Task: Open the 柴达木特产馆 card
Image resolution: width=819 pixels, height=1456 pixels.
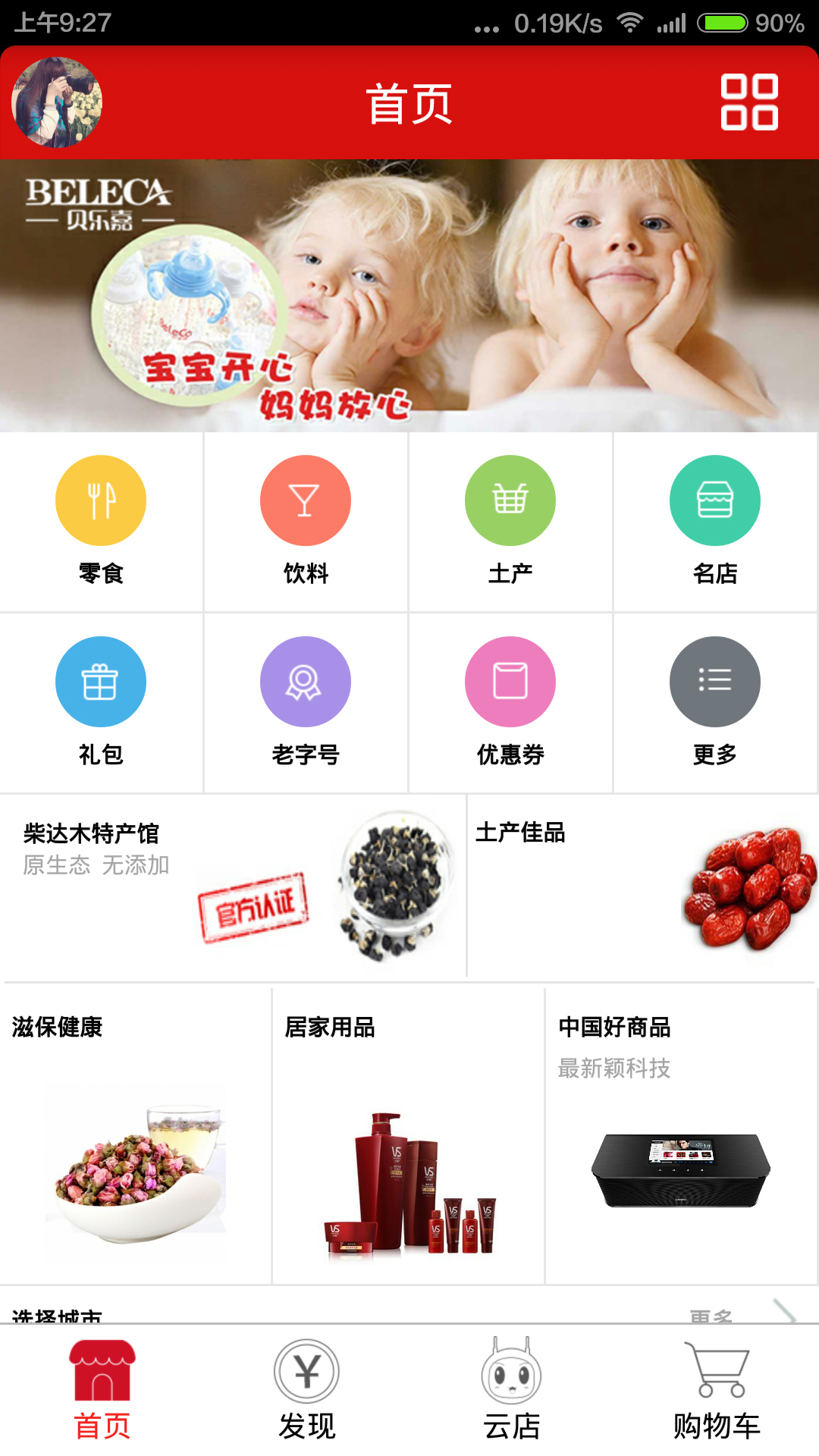Action: point(232,886)
